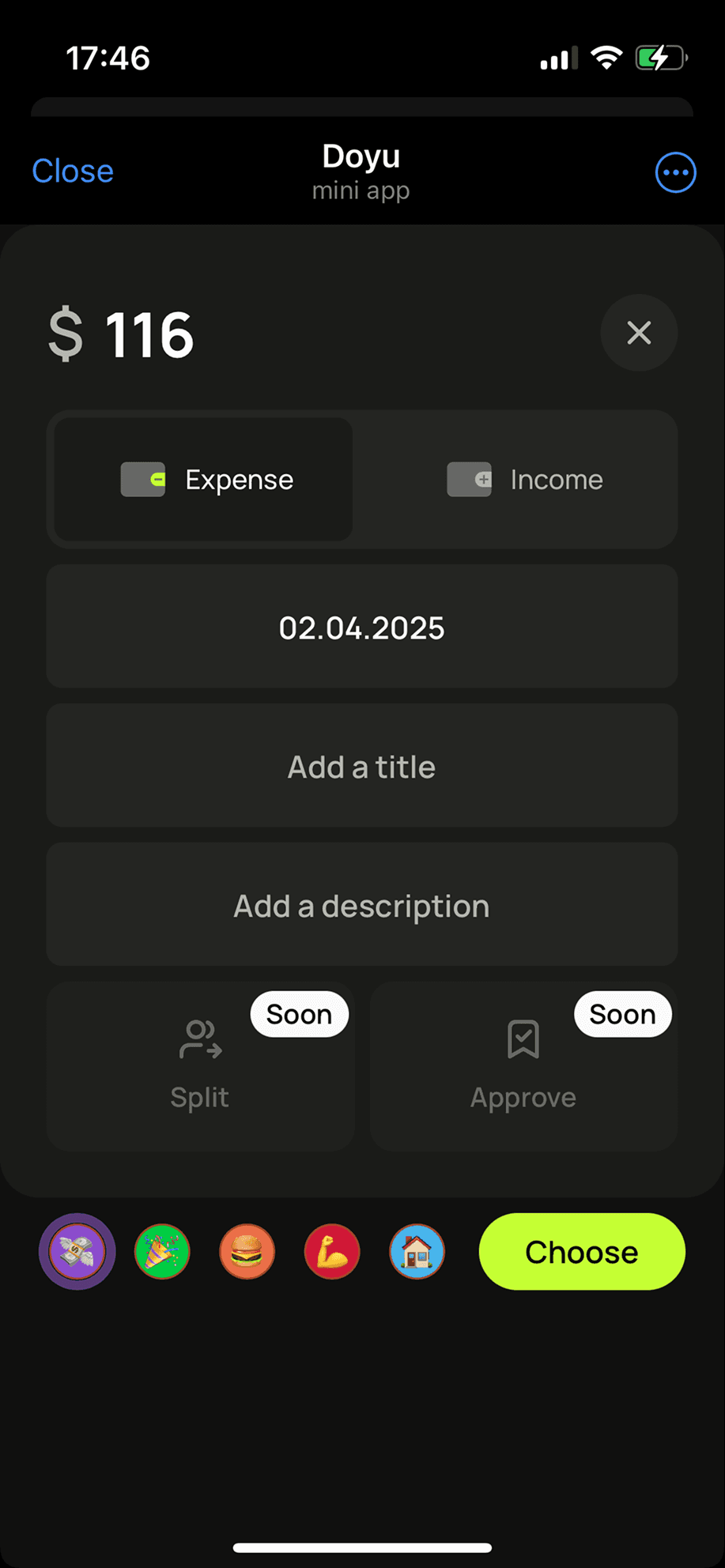Tap the Split option
This screenshot has width=725, height=1568.
200,1067
